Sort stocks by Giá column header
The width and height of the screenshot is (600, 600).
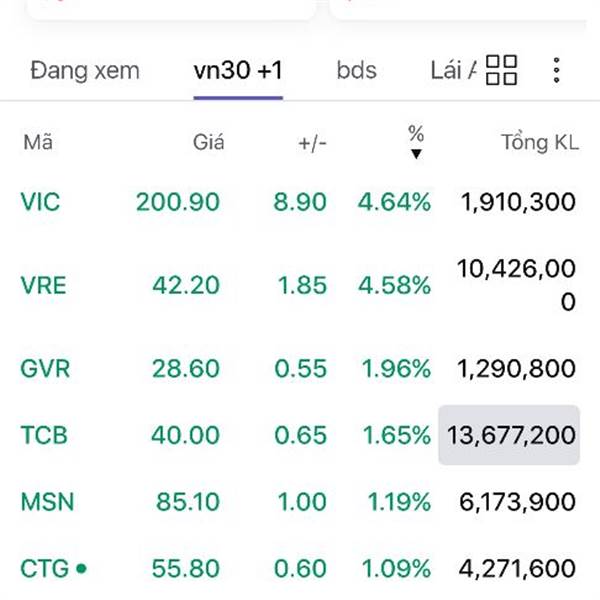point(208,143)
